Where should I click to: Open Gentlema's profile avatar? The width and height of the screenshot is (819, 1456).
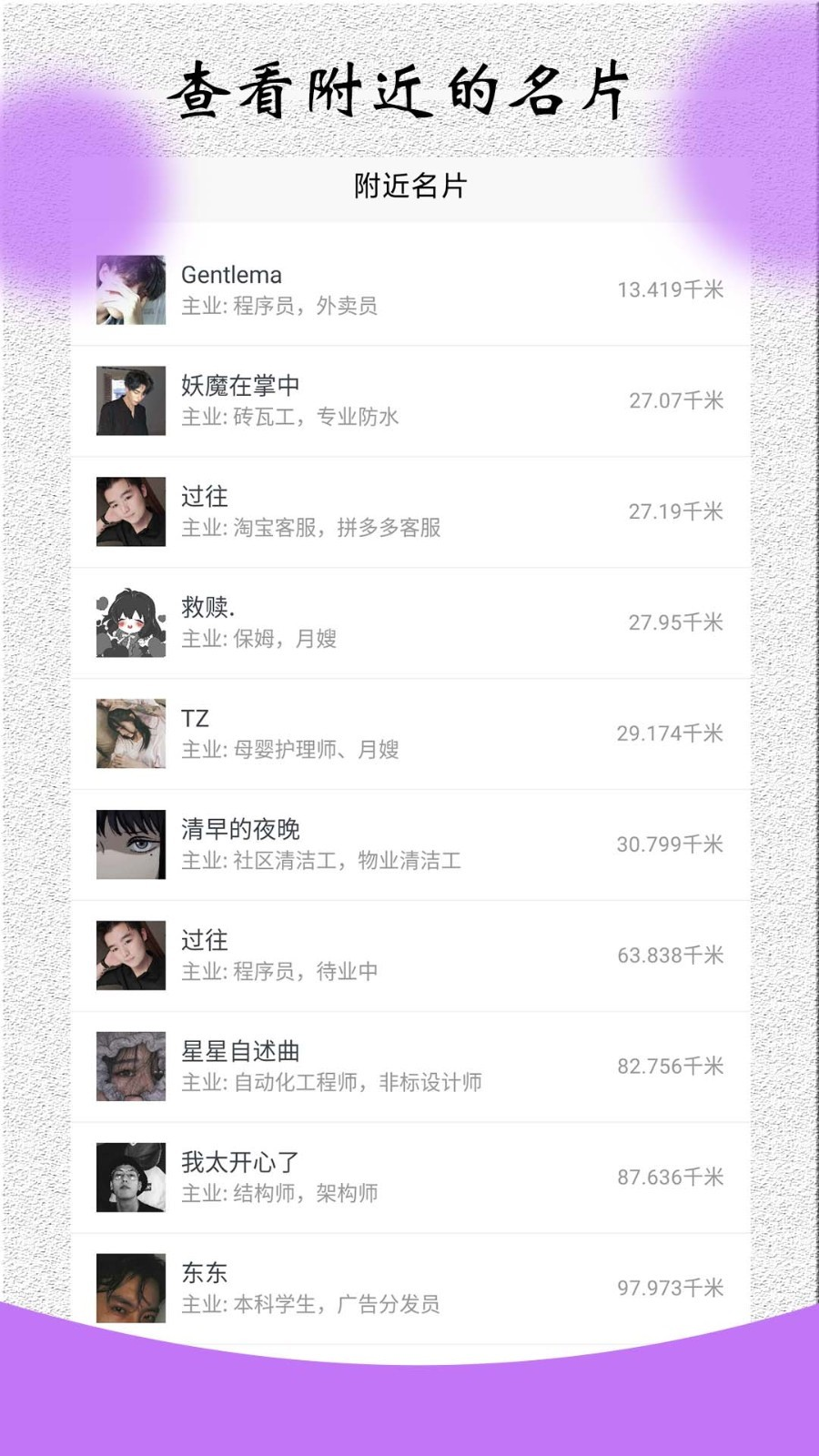[x=130, y=289]
